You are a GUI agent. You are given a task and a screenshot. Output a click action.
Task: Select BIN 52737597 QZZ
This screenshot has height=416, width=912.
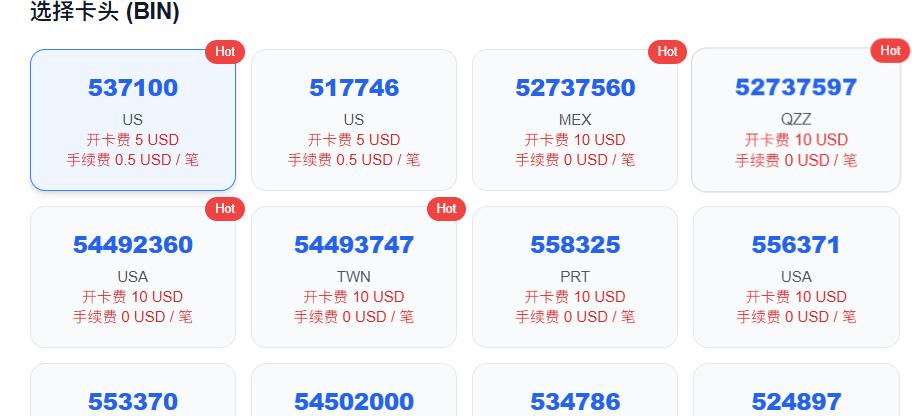click(796, 120)
